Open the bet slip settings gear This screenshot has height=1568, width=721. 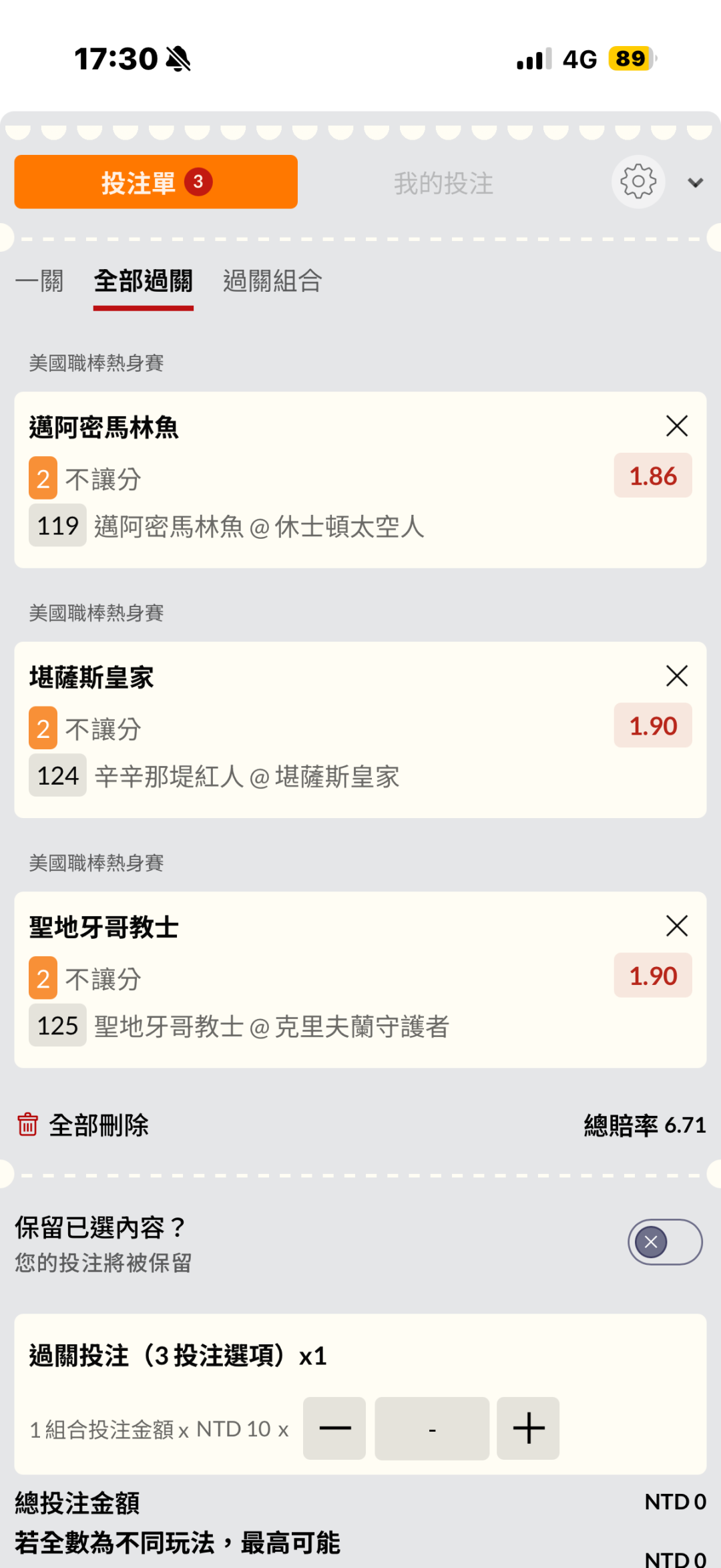pos(638,182)
